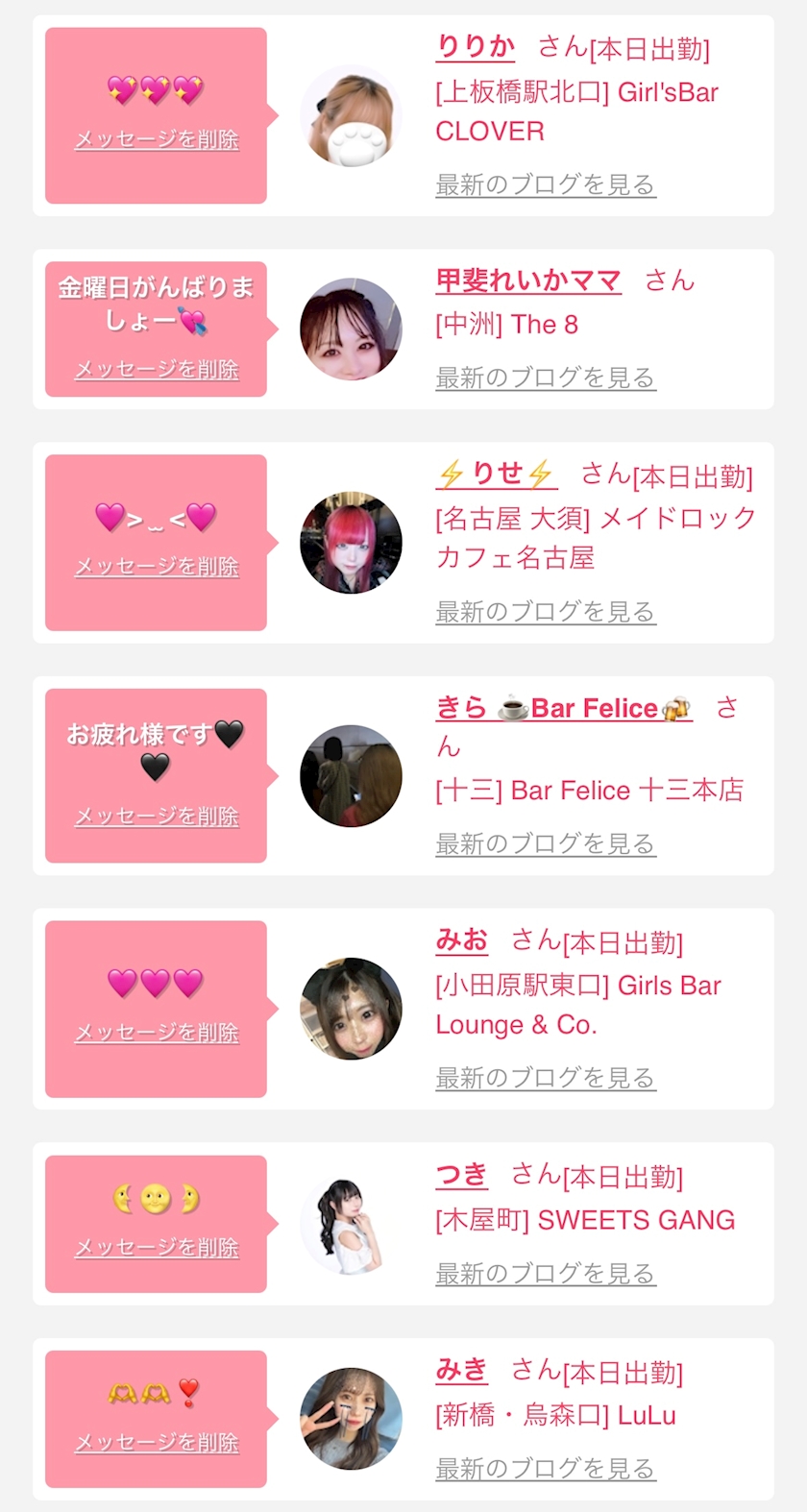The image size is (807, 1512).
Task: Open りせ's profile name link
Action: click(x=497, y=474)
